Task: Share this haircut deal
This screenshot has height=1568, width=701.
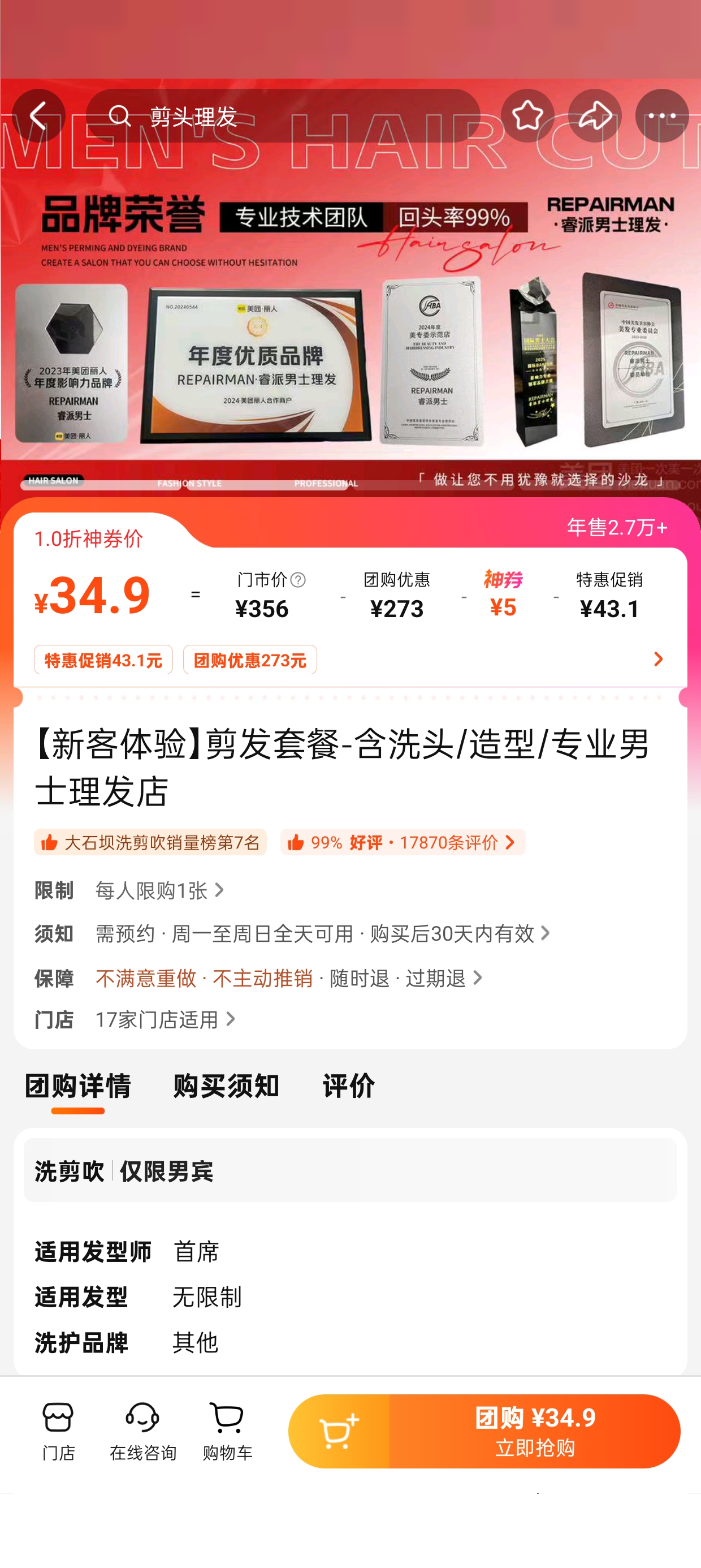Action: (595, 115)
